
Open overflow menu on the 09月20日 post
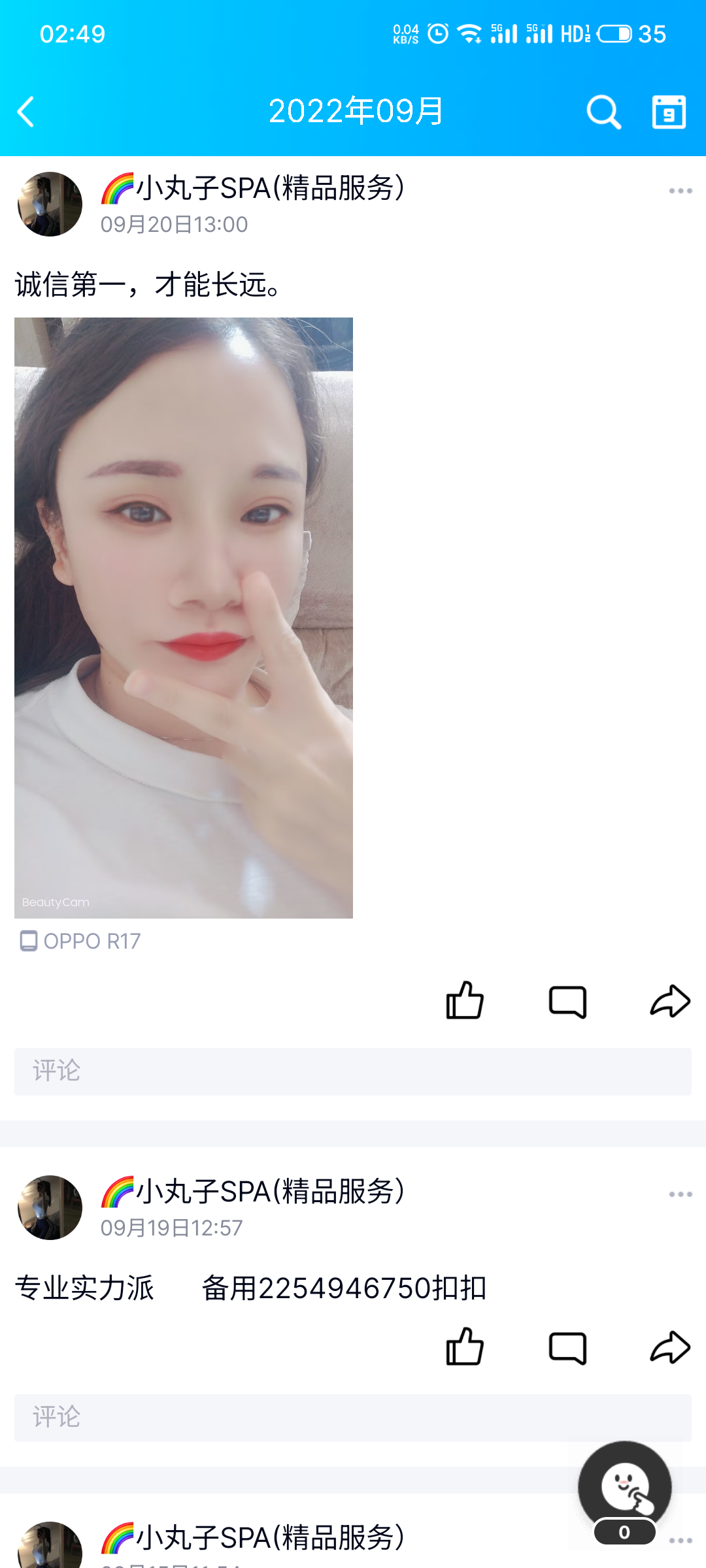[680, 191]
